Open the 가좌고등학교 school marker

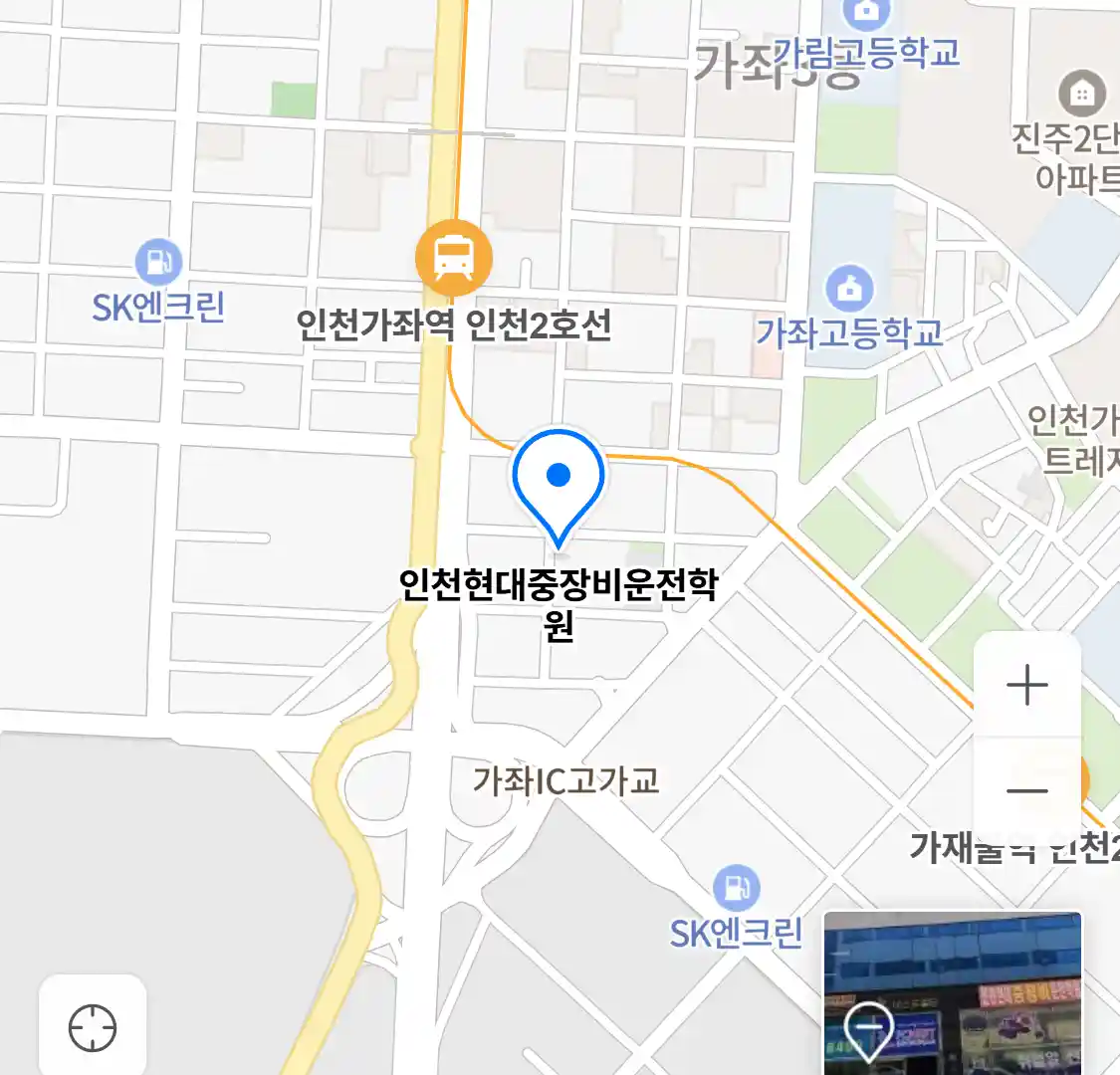(x=849, y=290)
